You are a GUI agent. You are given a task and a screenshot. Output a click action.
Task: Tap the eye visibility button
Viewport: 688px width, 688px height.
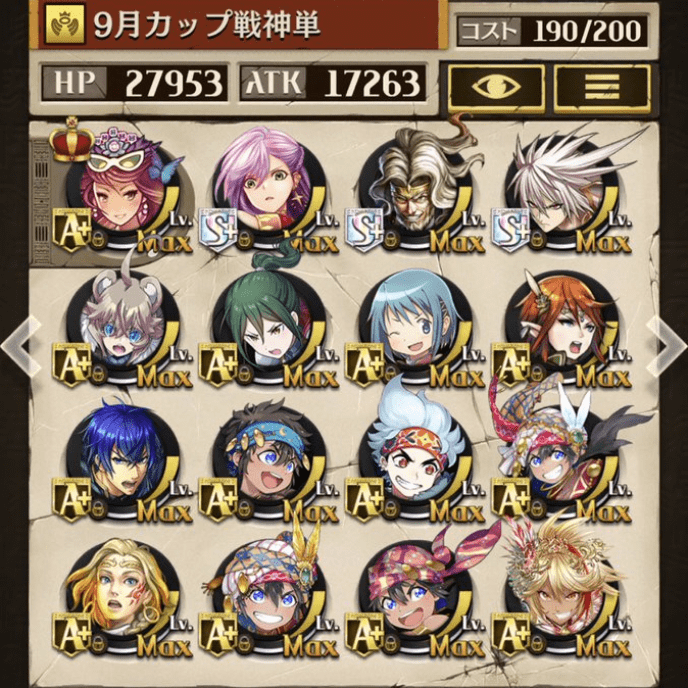coord(496,88)
